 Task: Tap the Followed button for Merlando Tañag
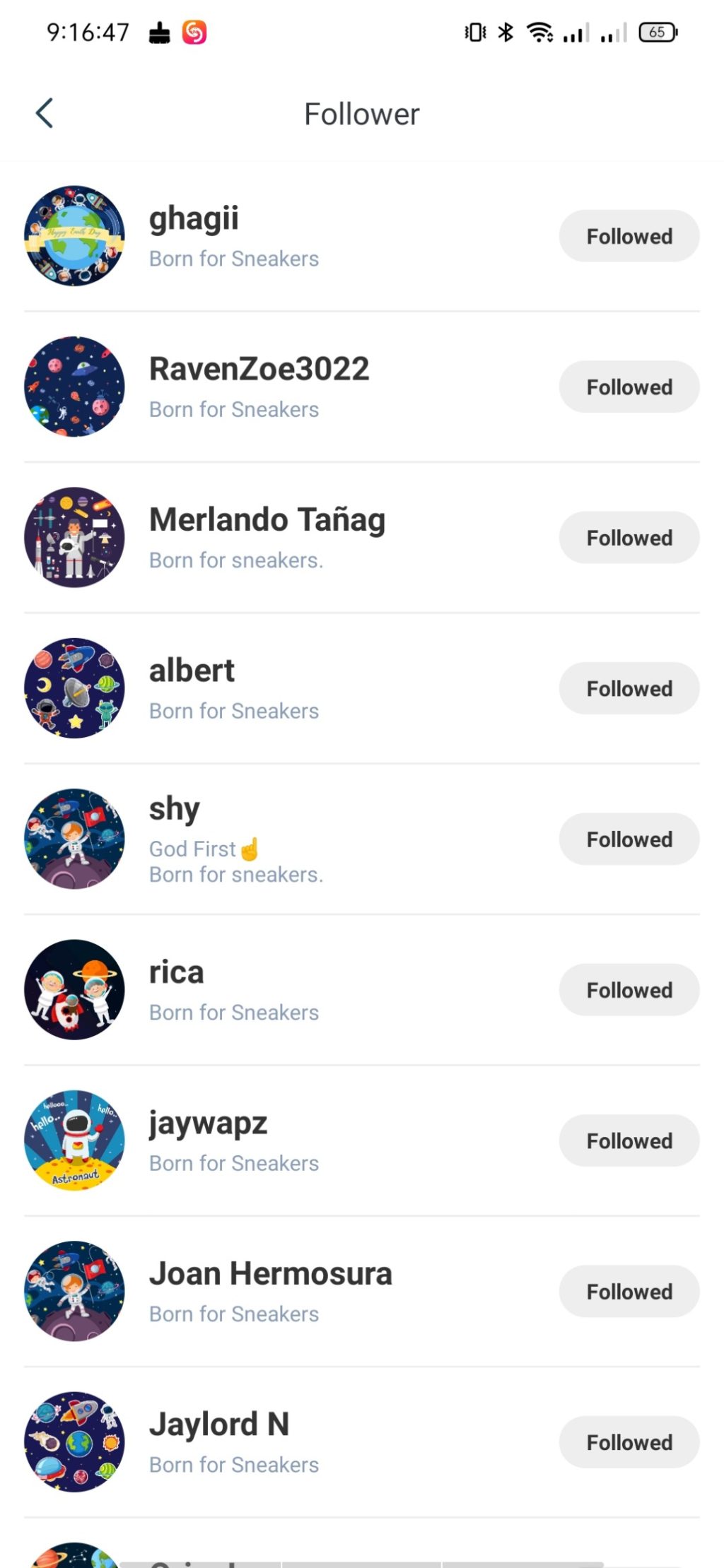click(x=629, y=538)
